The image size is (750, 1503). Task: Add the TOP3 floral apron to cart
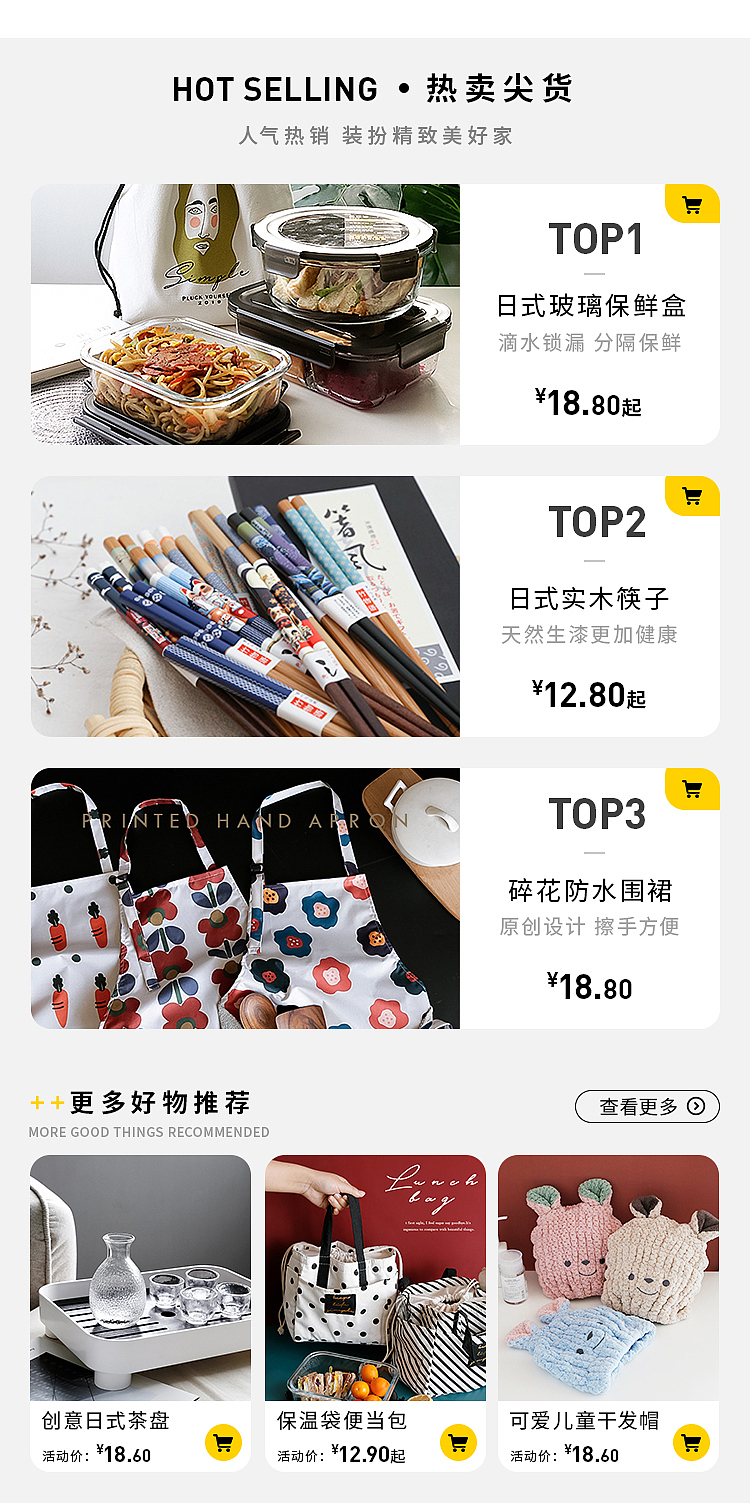(x=692, y=789)
